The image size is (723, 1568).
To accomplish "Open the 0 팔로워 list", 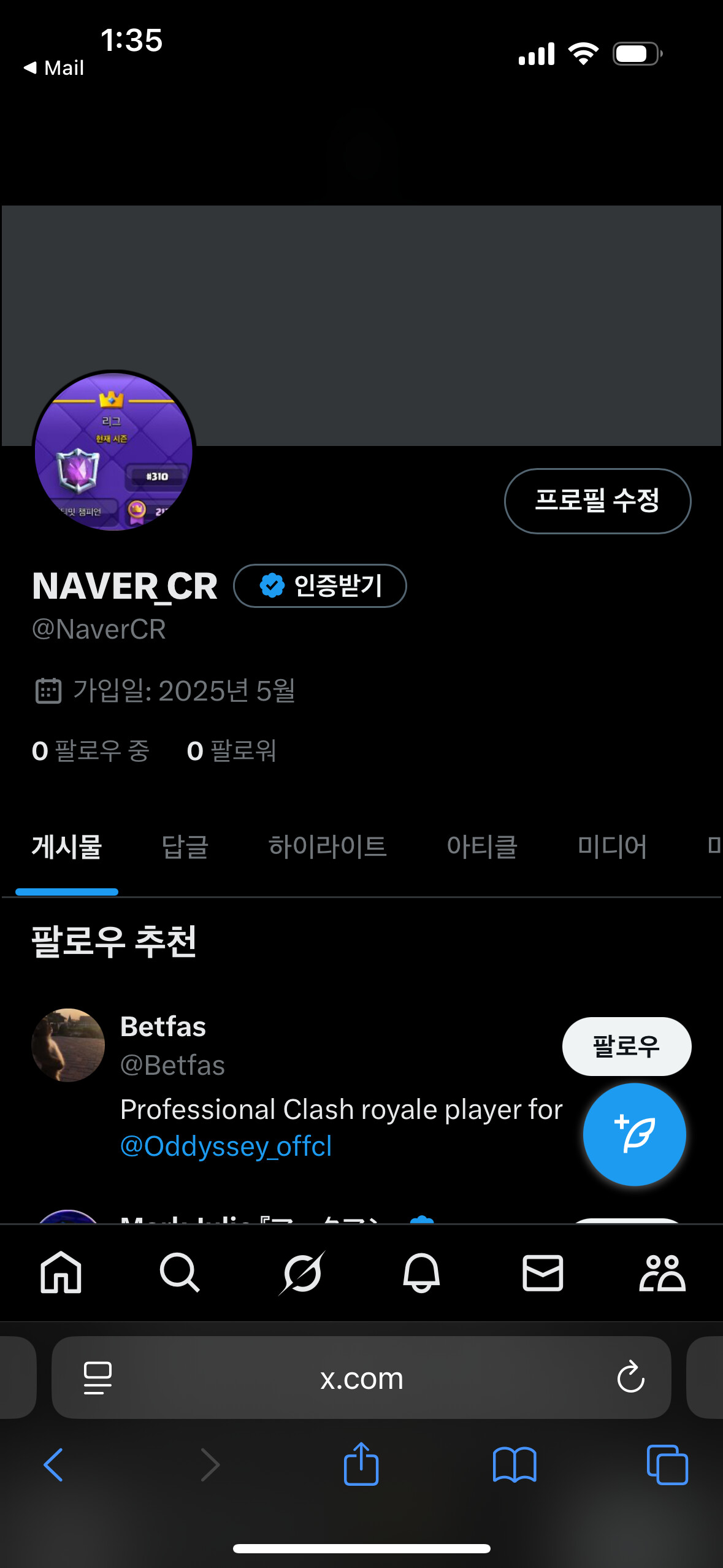I will (231, 750).
